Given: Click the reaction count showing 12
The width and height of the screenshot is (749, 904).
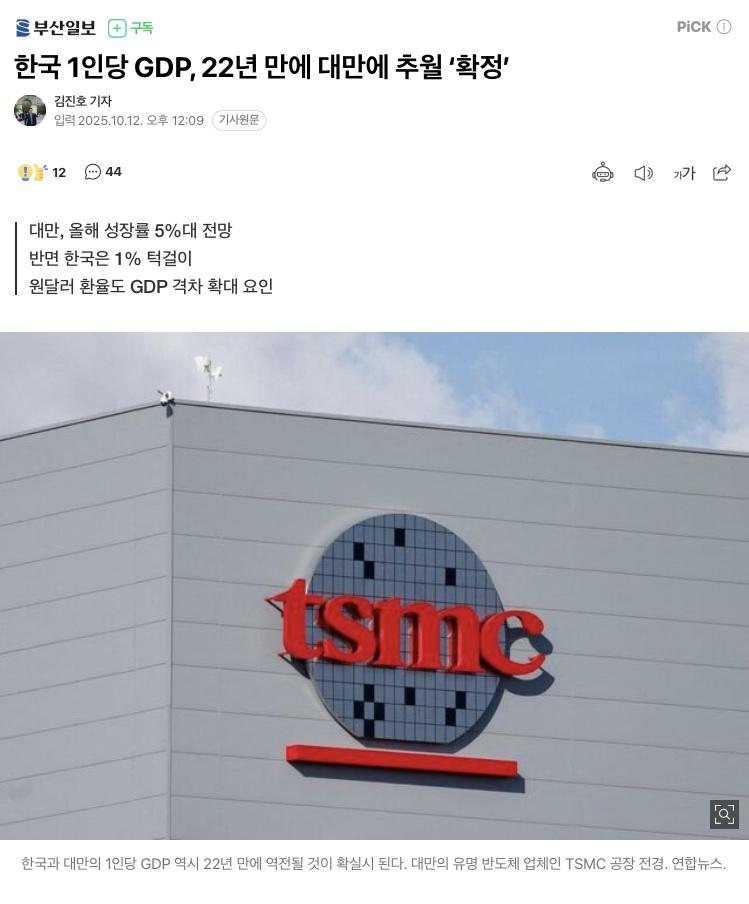Looking at the screenshot, I should (59, 172).
